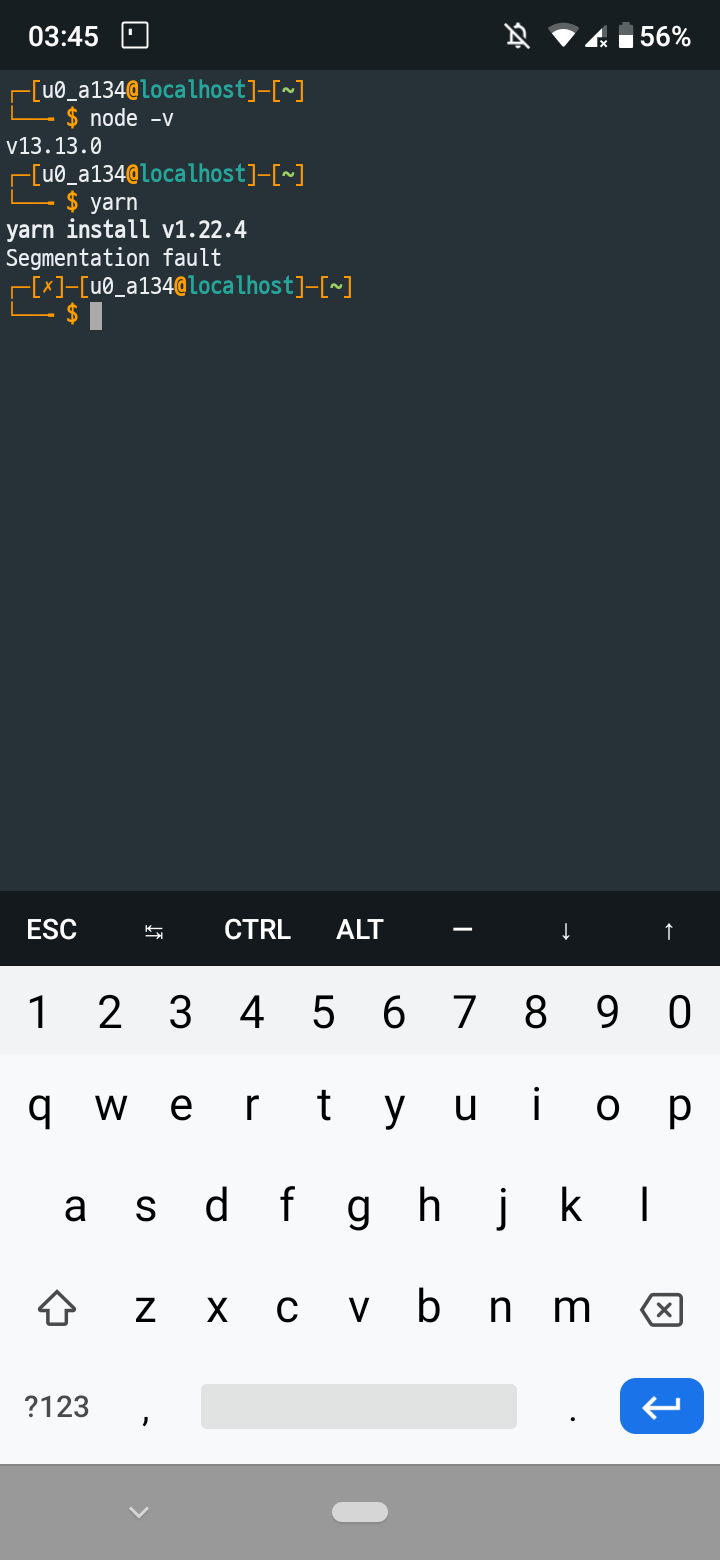Tap the up arrow for previous command
The width and height of the screenshot is (720, 1560).
(x=669, y=931)
